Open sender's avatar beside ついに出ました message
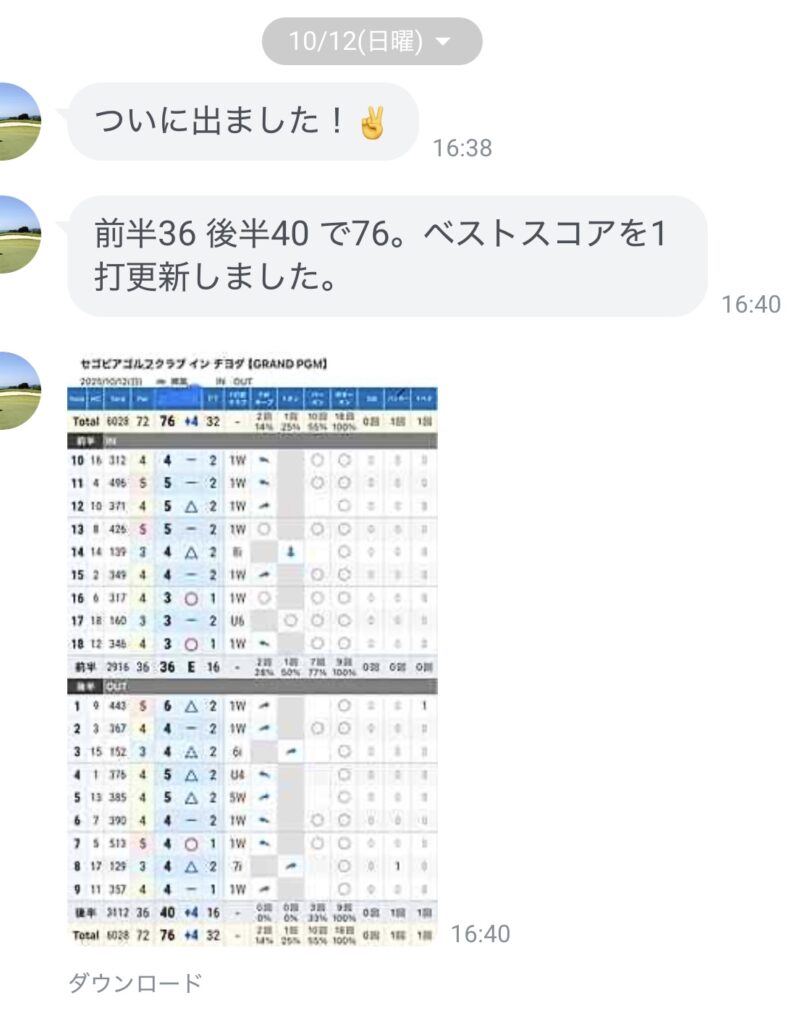This screenshot has height=1024, width=799. click(x=20, y=121)
